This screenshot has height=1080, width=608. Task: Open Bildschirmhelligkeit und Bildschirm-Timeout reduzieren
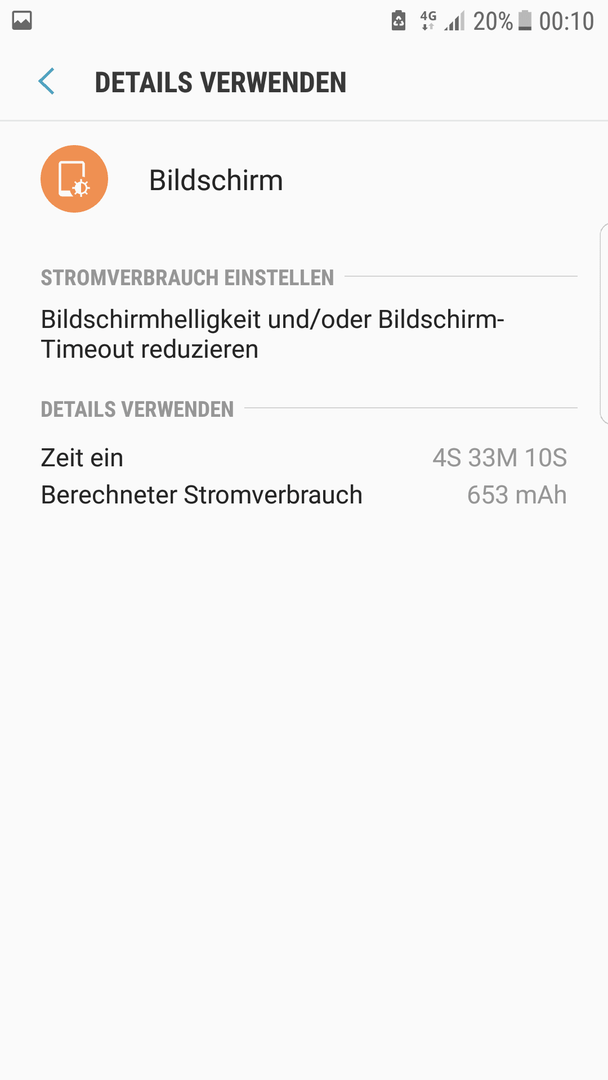(x=304, y=335)
